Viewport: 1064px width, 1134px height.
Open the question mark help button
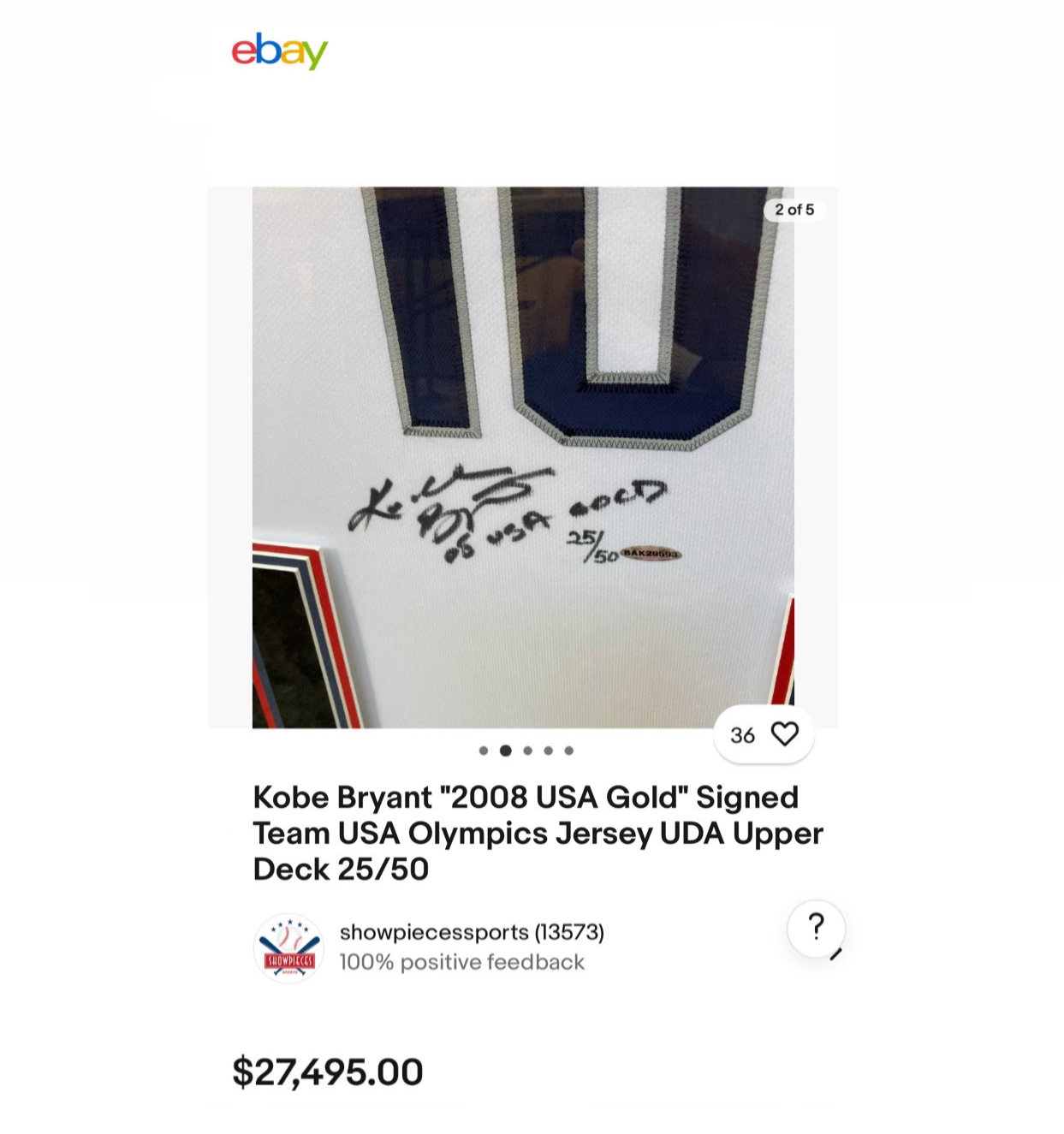pos(816,928)
